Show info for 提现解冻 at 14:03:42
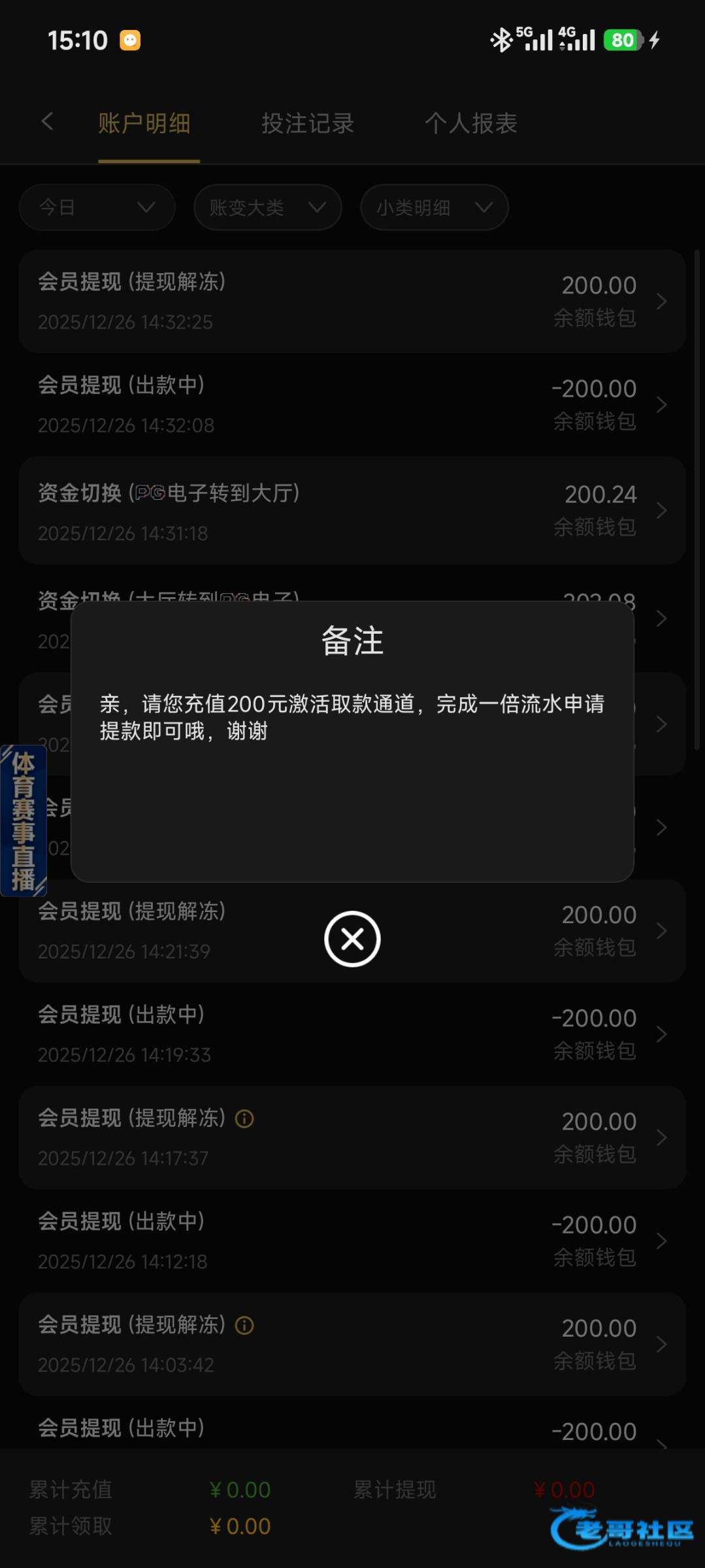Image resolution: width=705 pixels, height=1568 pixels. [x=244, y=1325]
